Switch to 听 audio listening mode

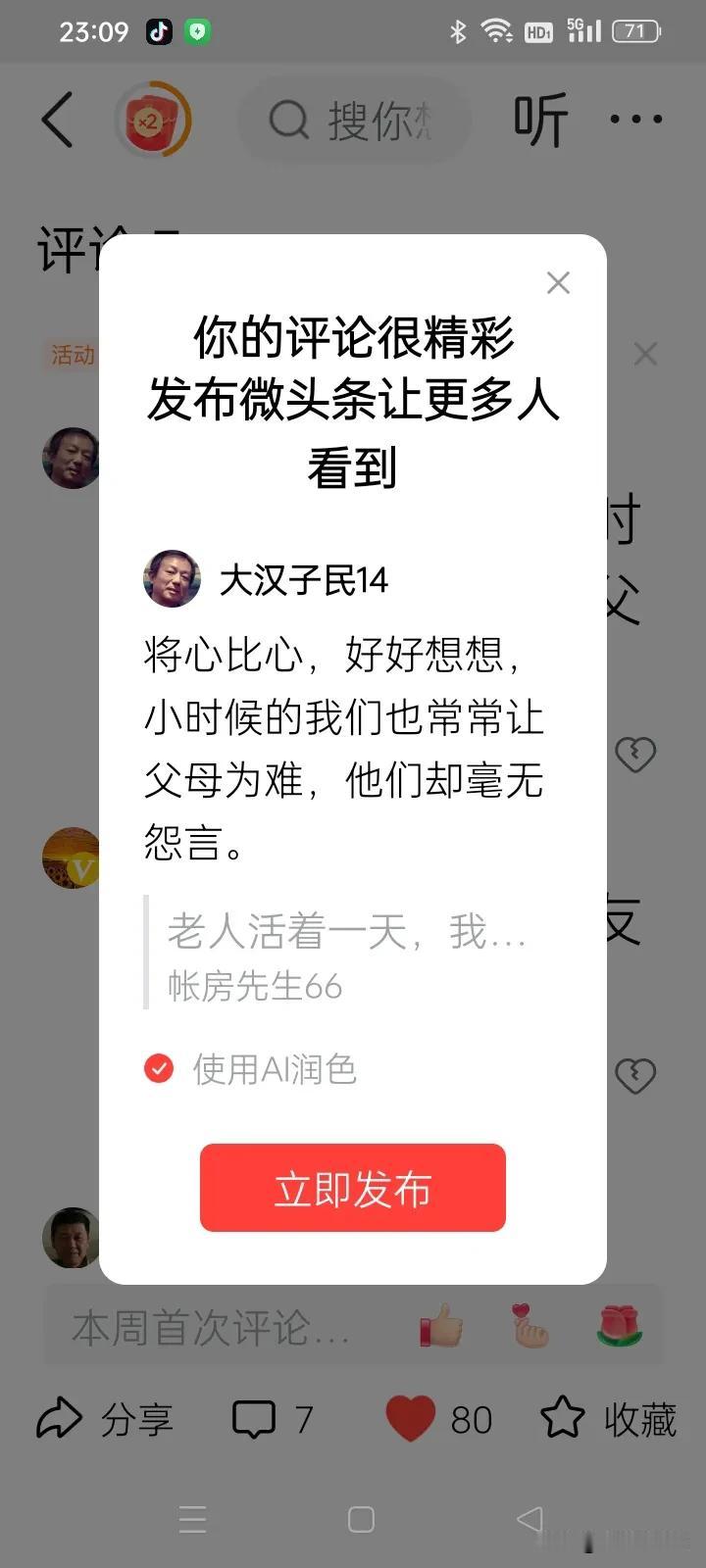540,119
